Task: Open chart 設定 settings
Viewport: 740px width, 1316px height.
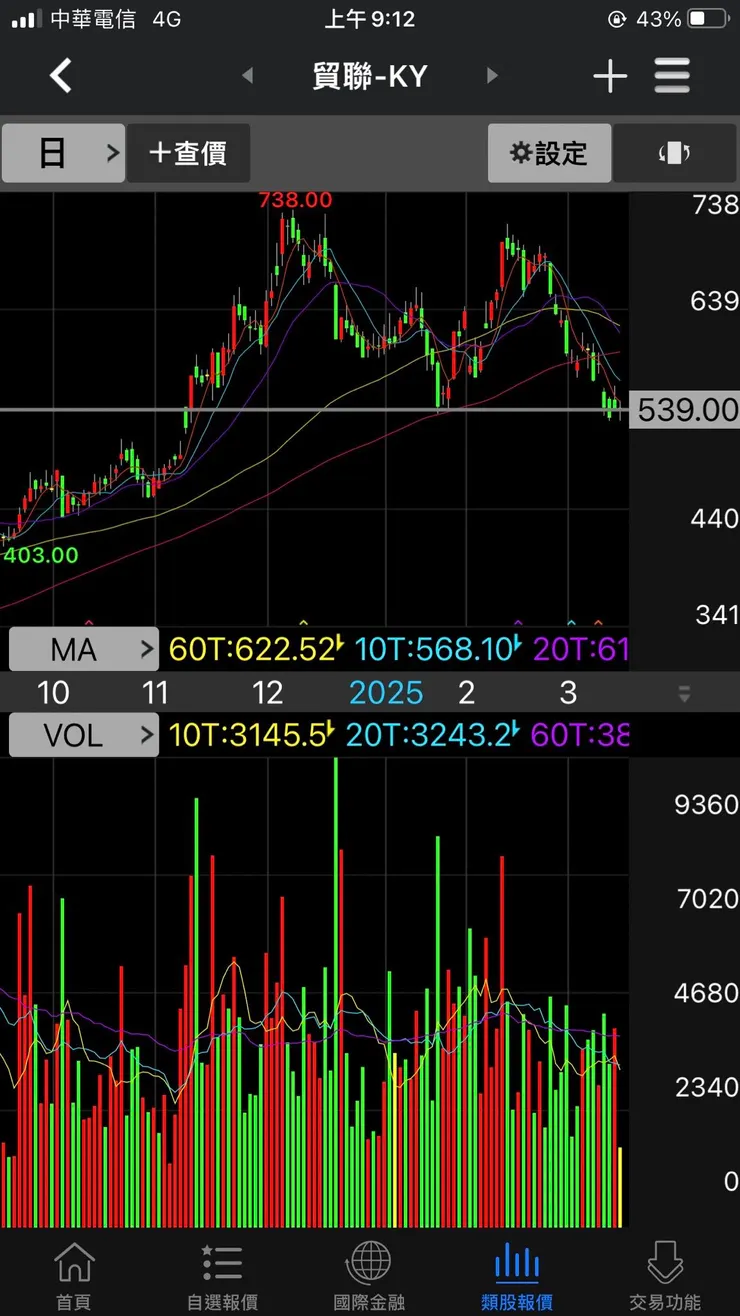Action: click(548, 153)
